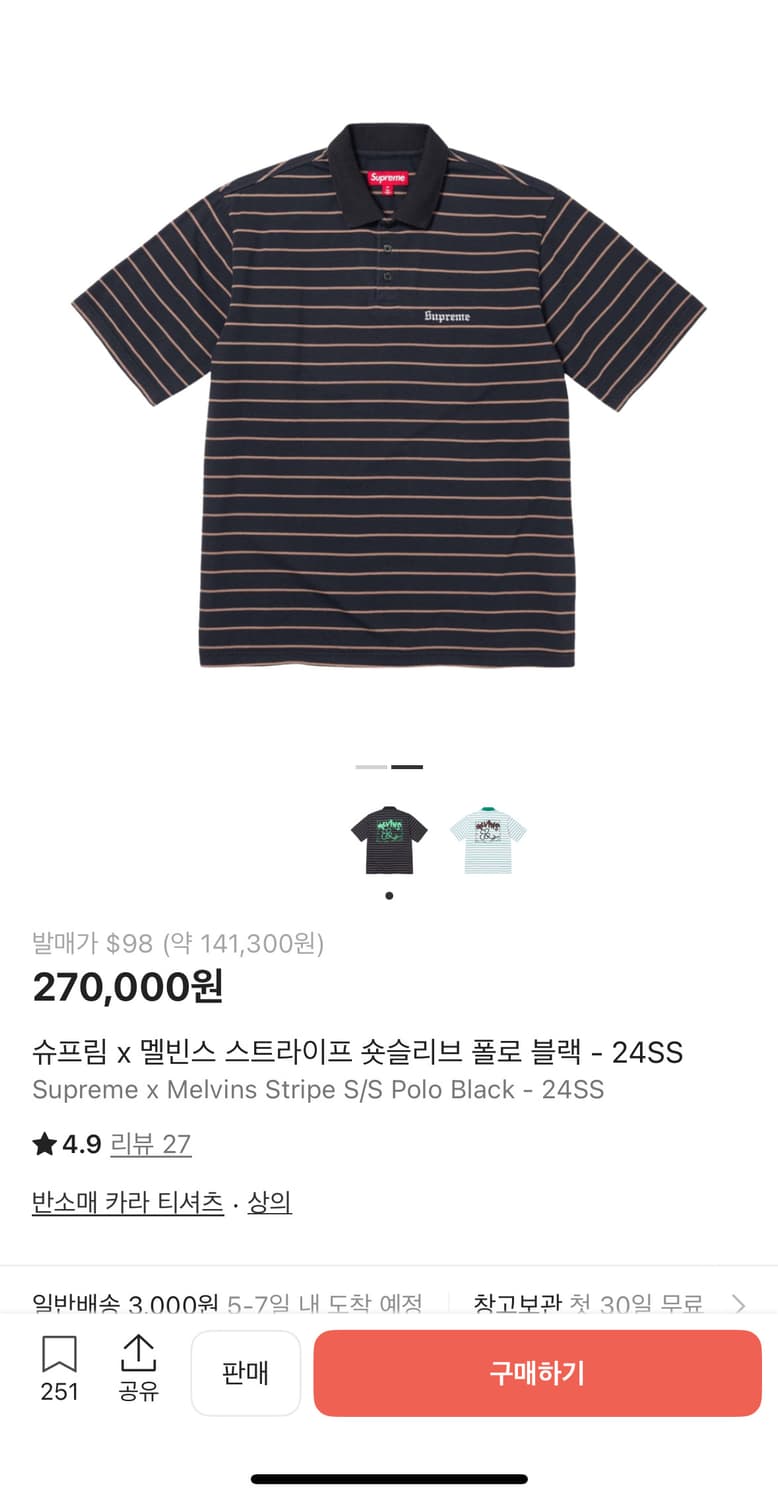
Task: Select the 상의 category link
Action: 270,1203
